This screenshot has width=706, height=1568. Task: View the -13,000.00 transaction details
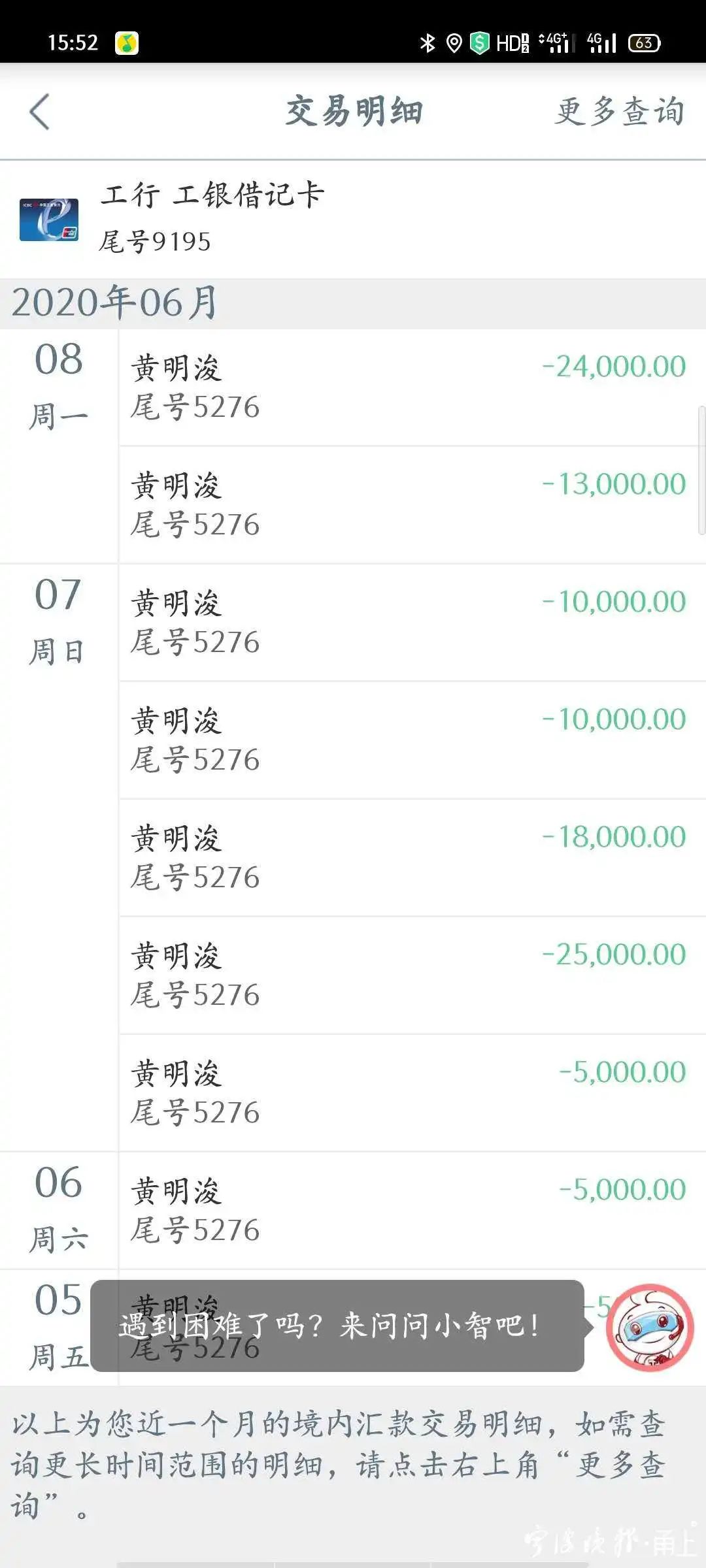(412, 505)
